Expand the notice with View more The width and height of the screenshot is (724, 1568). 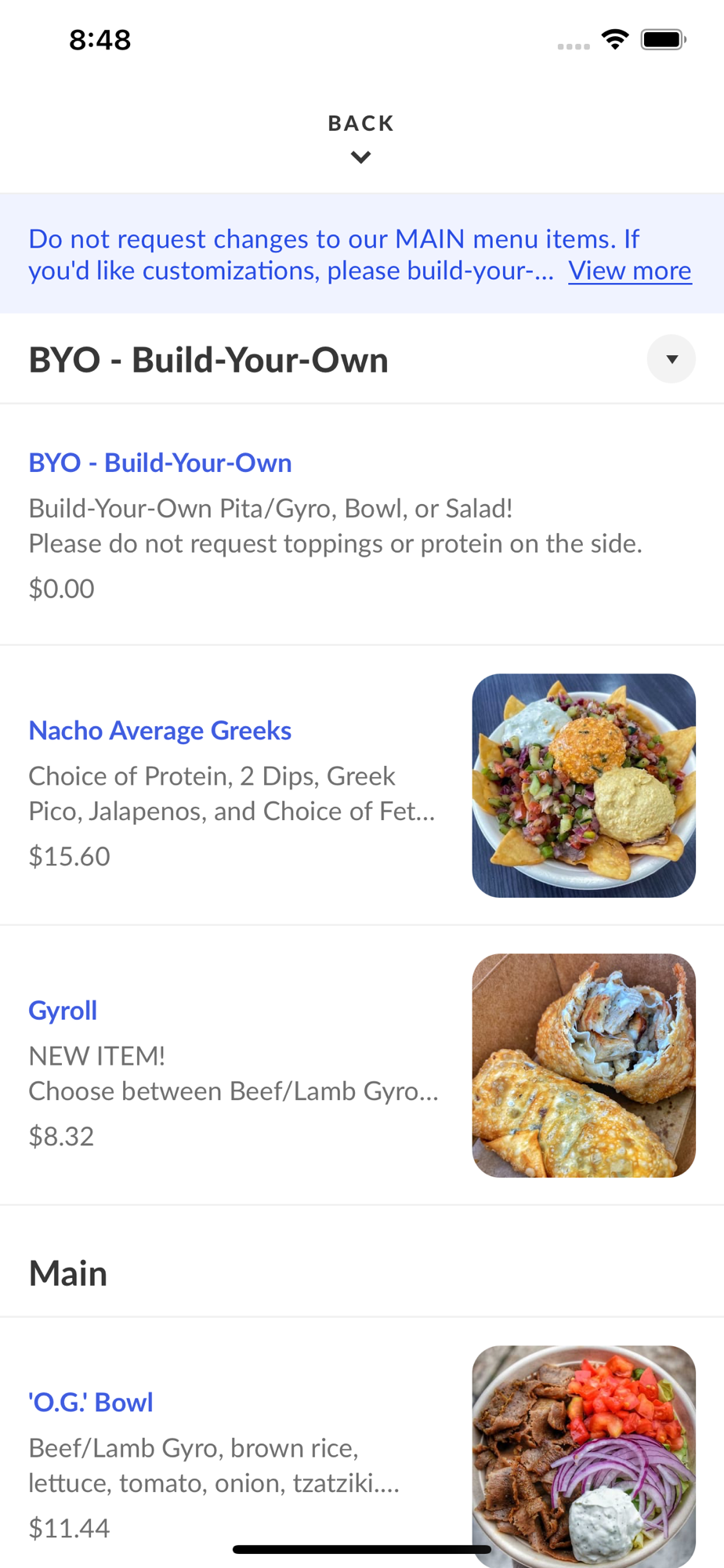629,270
